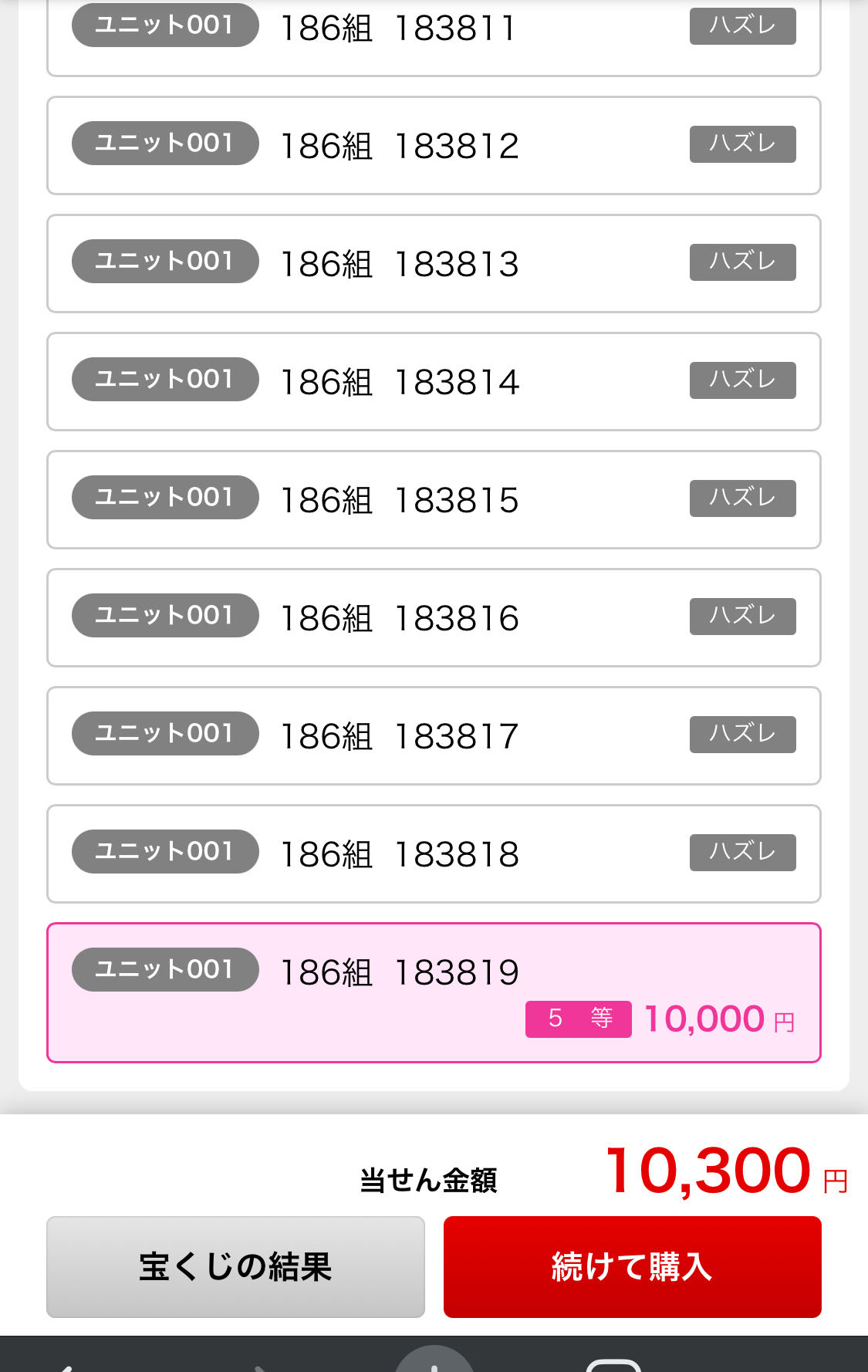Open a new browser tab with plus button

(x=434, y=1362)
